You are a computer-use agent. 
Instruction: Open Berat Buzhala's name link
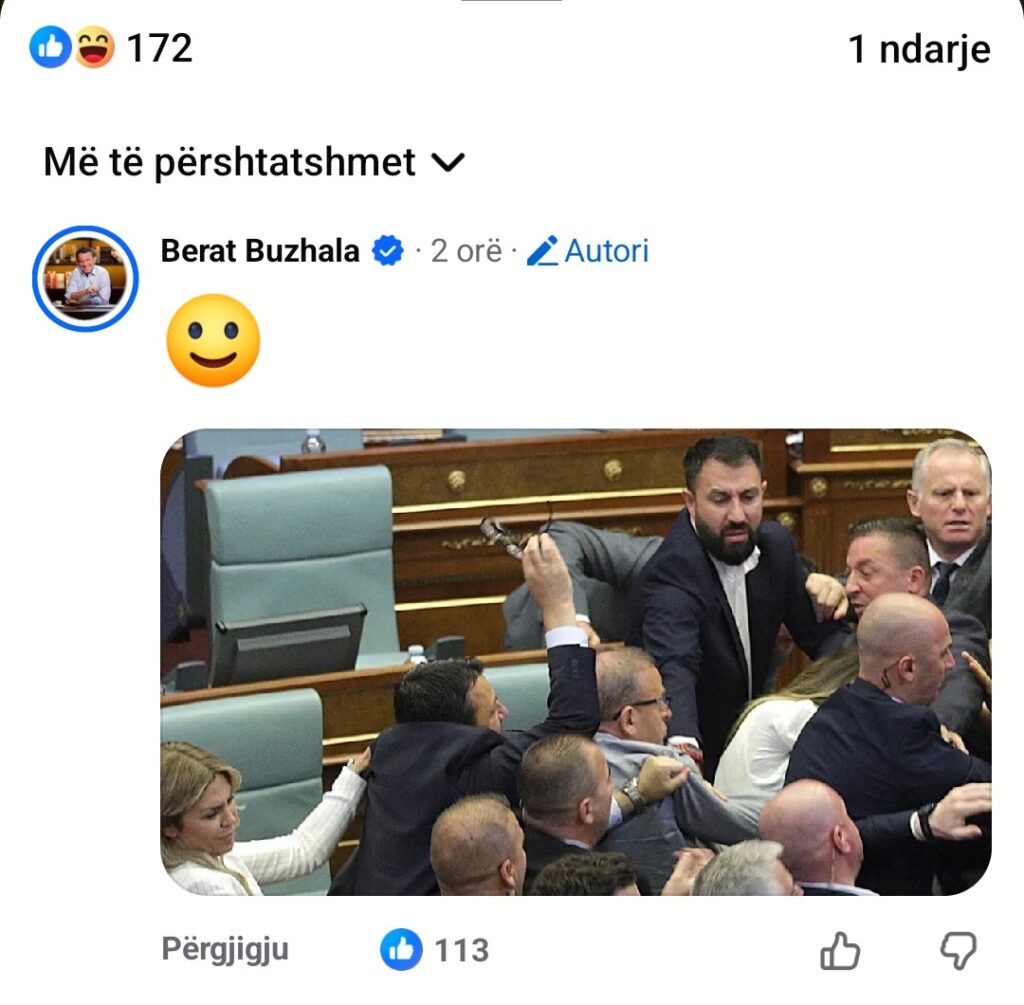tap(260, 250)
